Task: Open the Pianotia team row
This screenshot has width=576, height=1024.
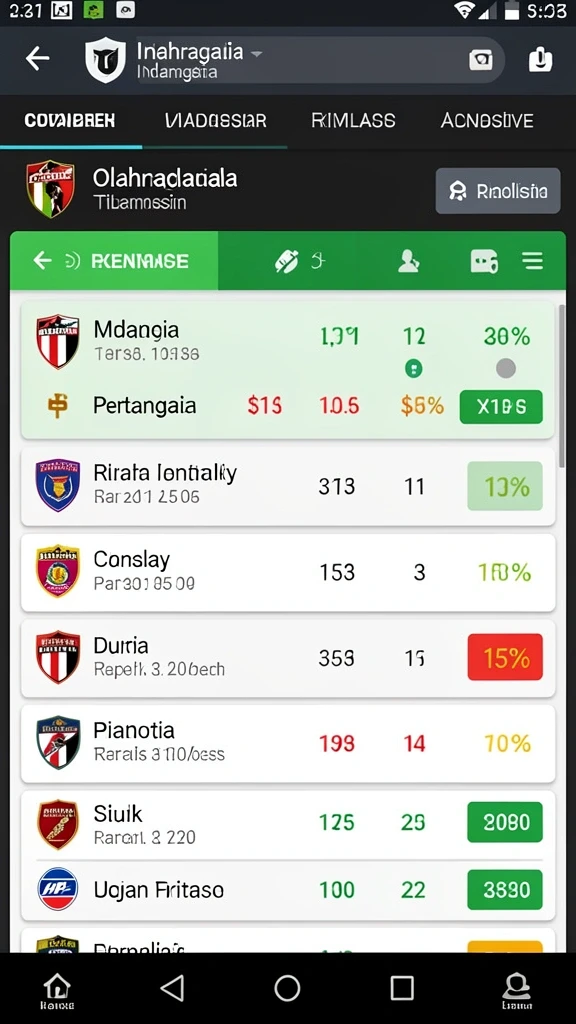Action: click(x=288, y=743)
